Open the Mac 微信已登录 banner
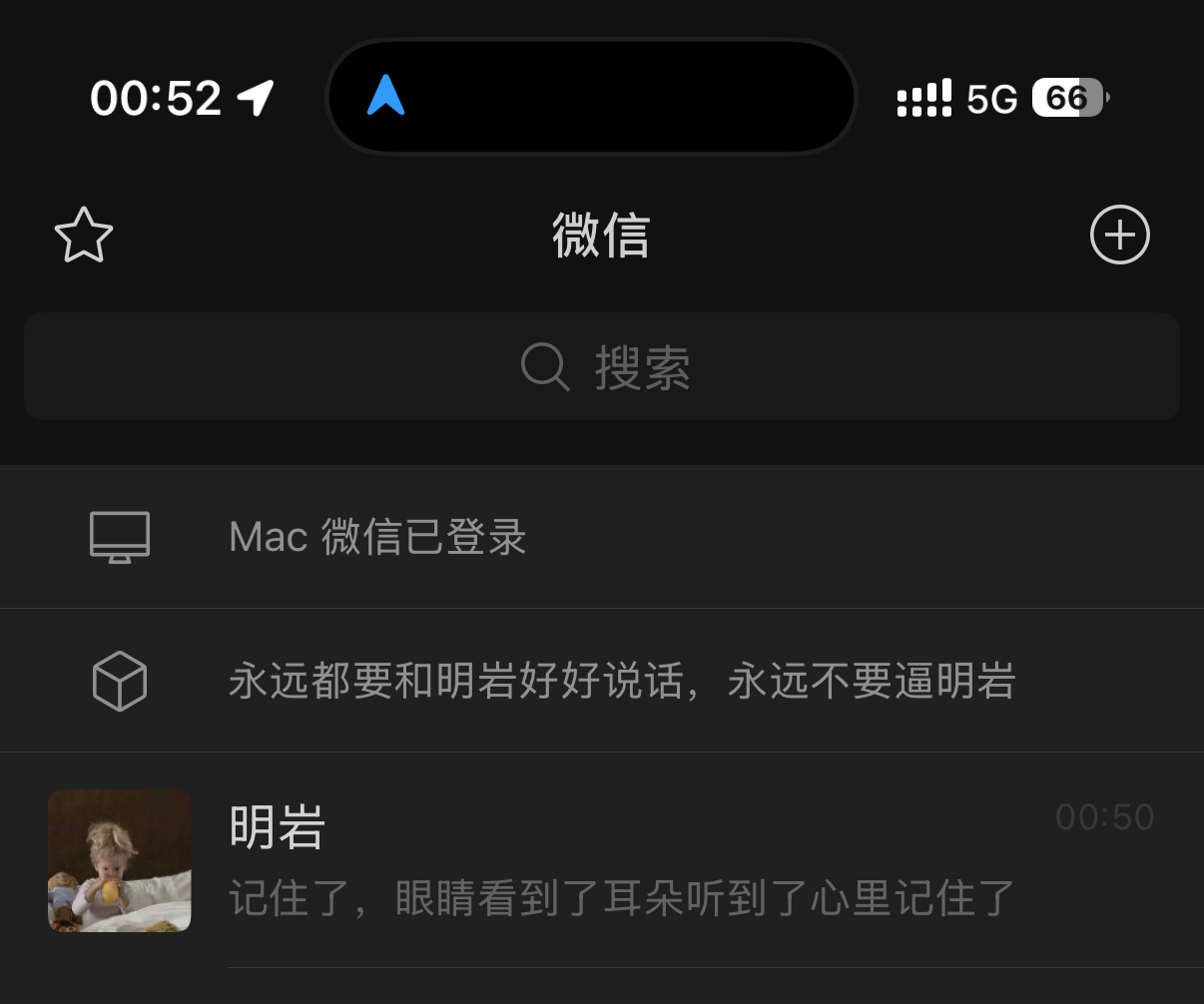Screen dimensions: 1204x1004 [x=602, y=537]
